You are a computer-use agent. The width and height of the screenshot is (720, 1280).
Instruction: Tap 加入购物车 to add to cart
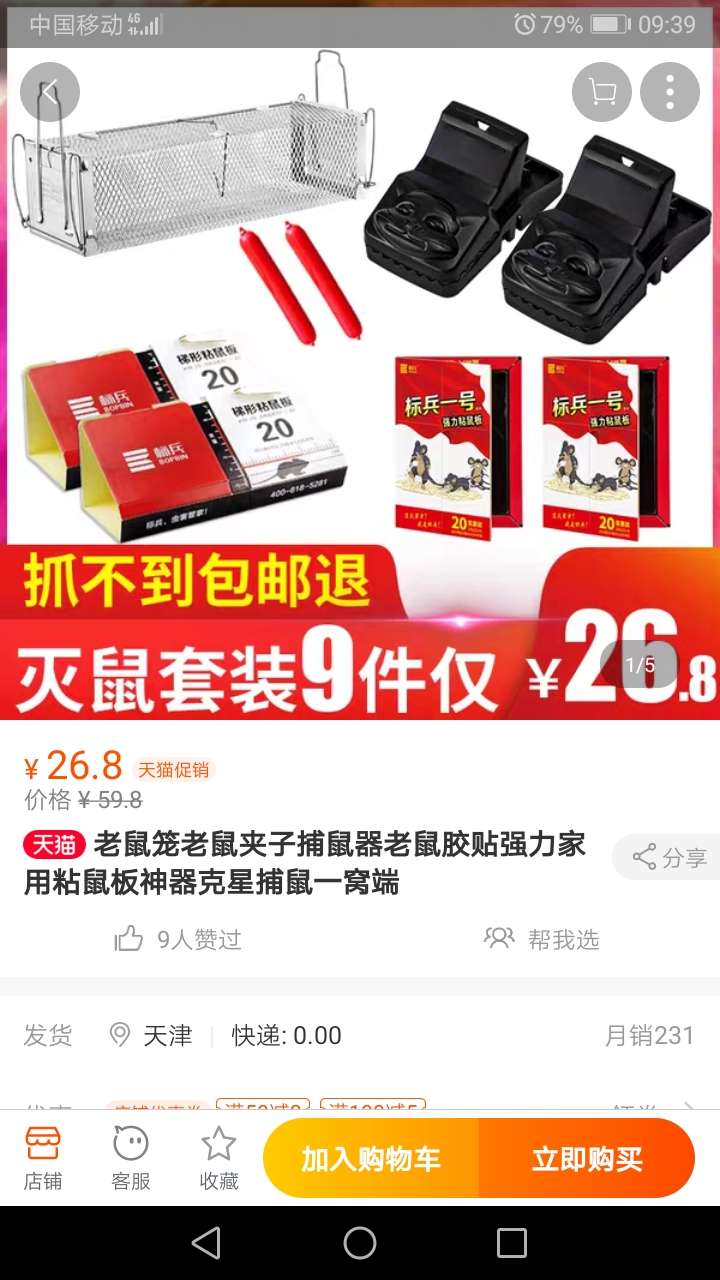[x=371, y=1159]
